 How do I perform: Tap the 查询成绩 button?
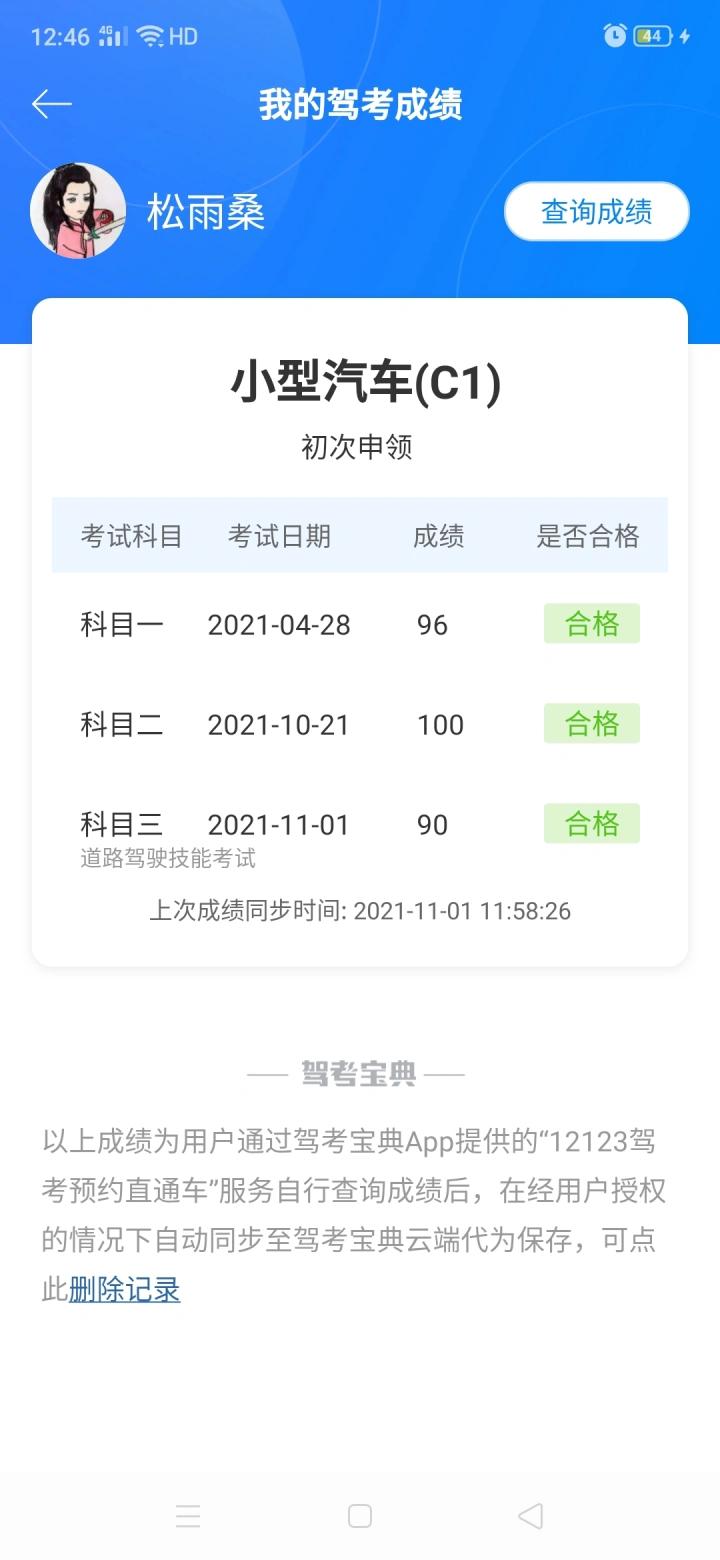click(597, 212)
